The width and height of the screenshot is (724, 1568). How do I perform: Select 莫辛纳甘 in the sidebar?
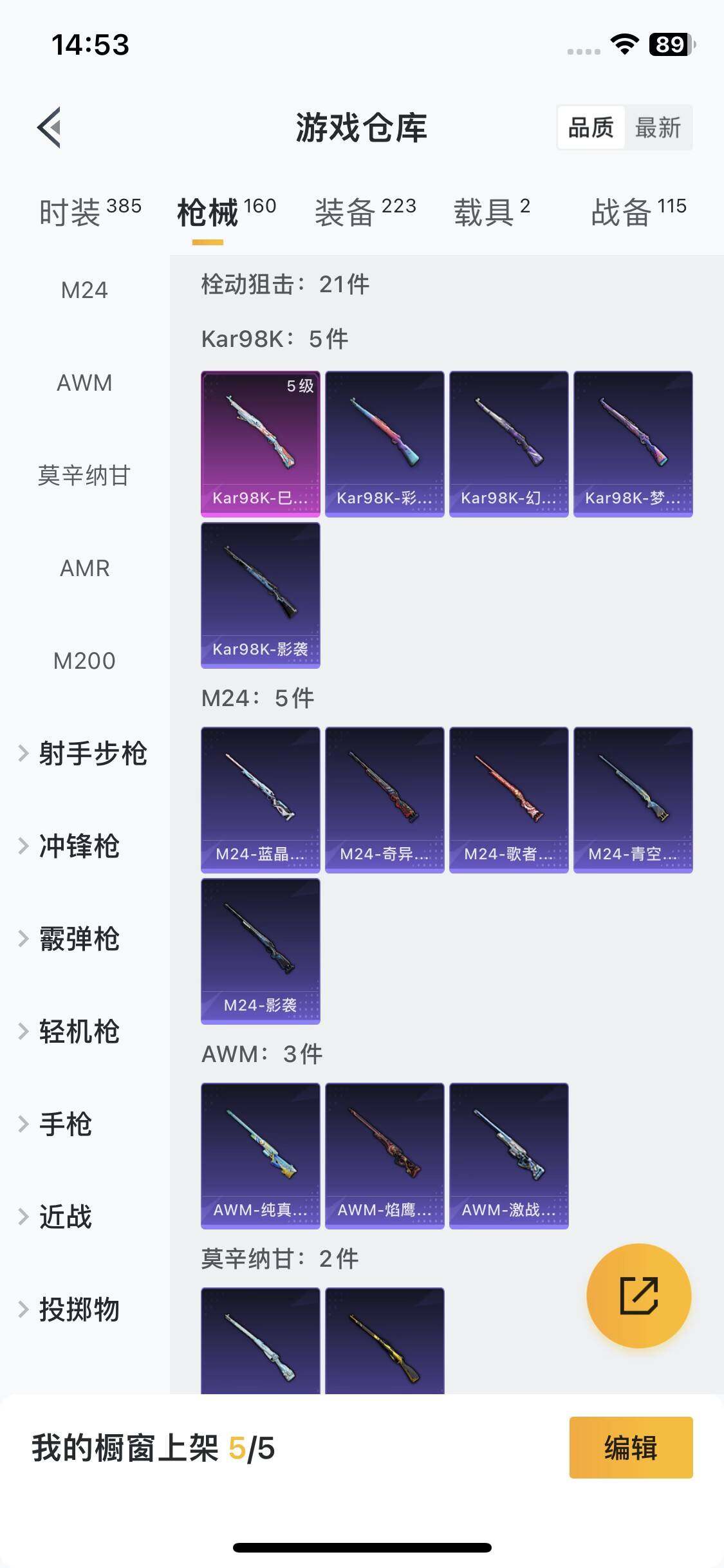(84, 476)
